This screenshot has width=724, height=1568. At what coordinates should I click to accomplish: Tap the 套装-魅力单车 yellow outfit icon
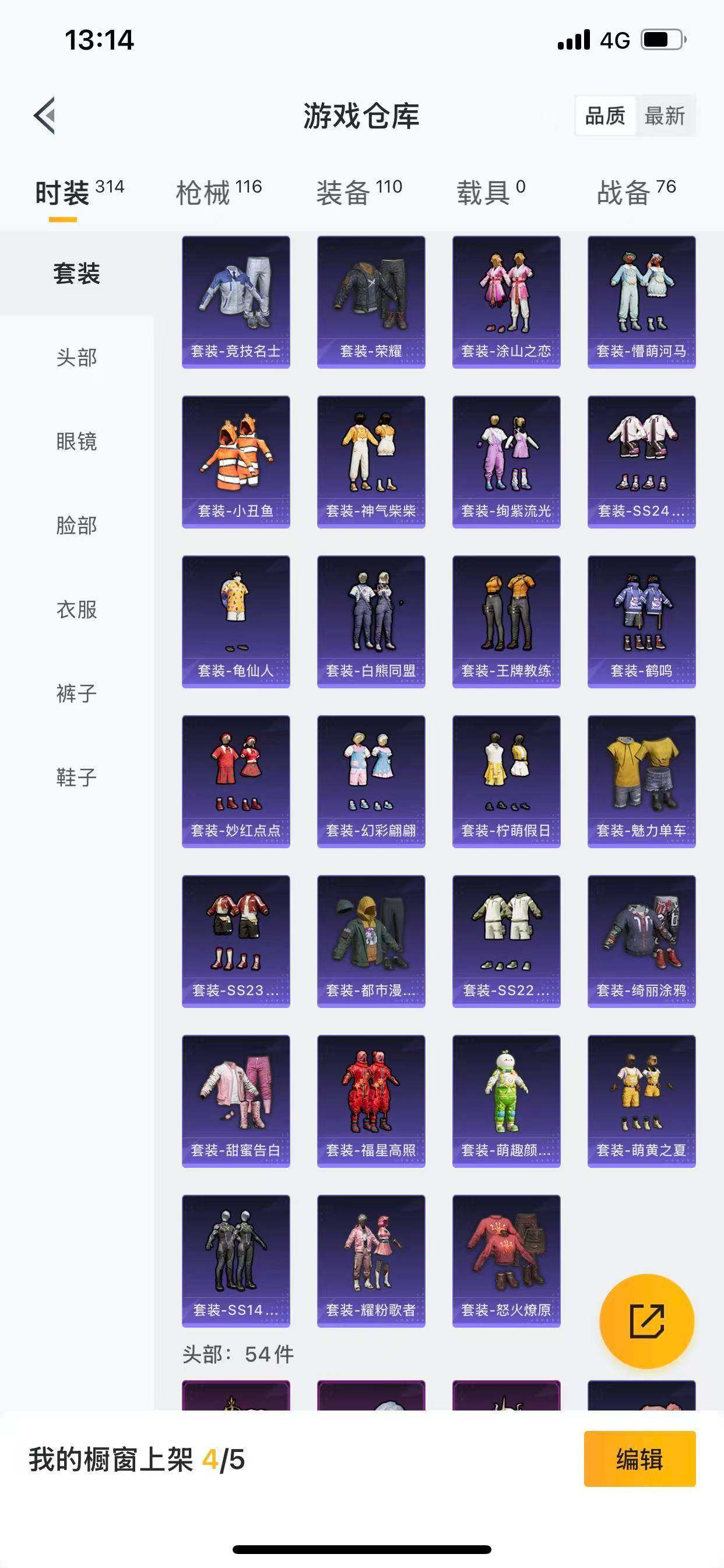click(641, 782)
